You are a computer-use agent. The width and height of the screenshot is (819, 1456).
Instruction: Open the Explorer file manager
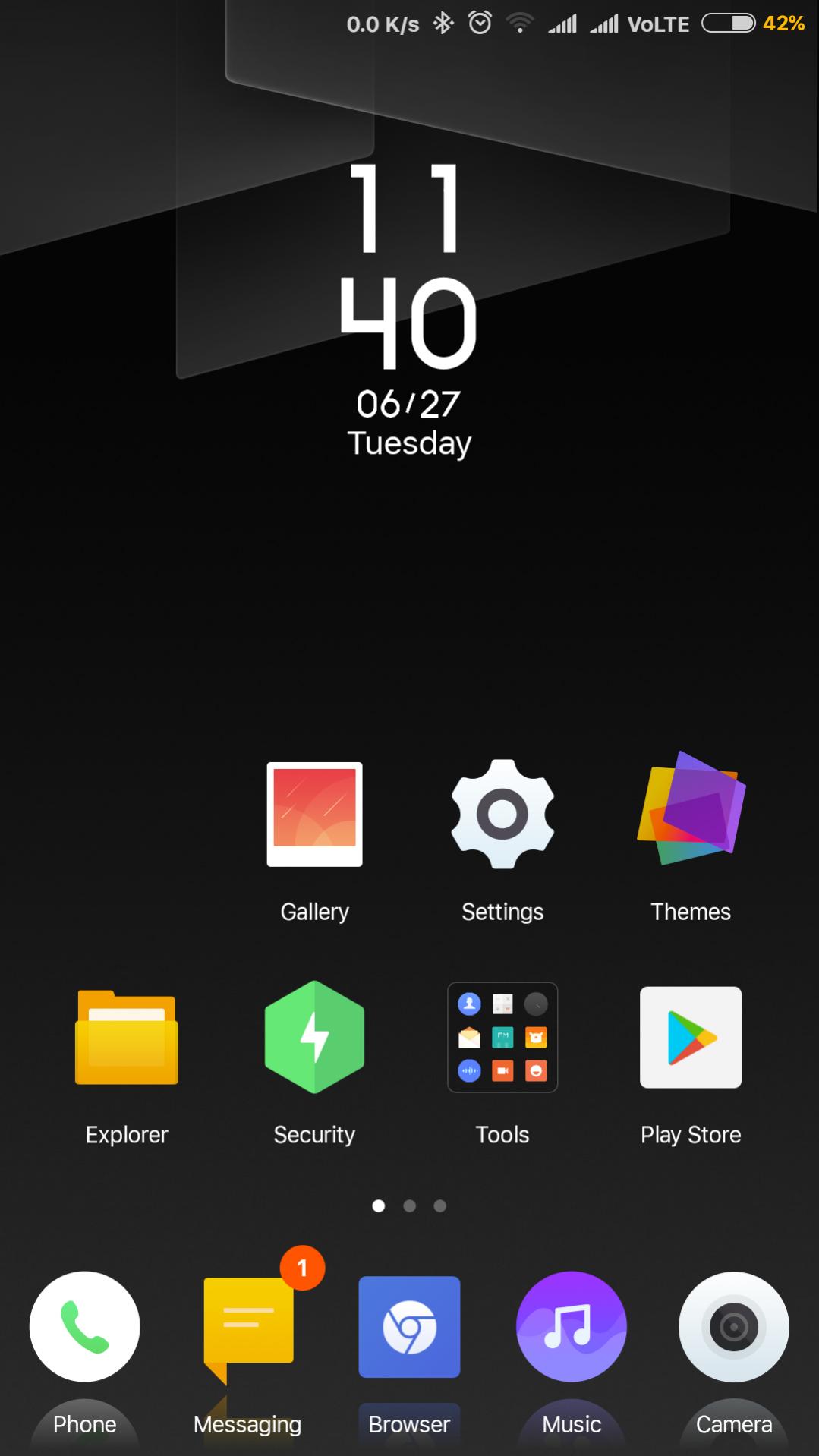[x=127, y=1038]
